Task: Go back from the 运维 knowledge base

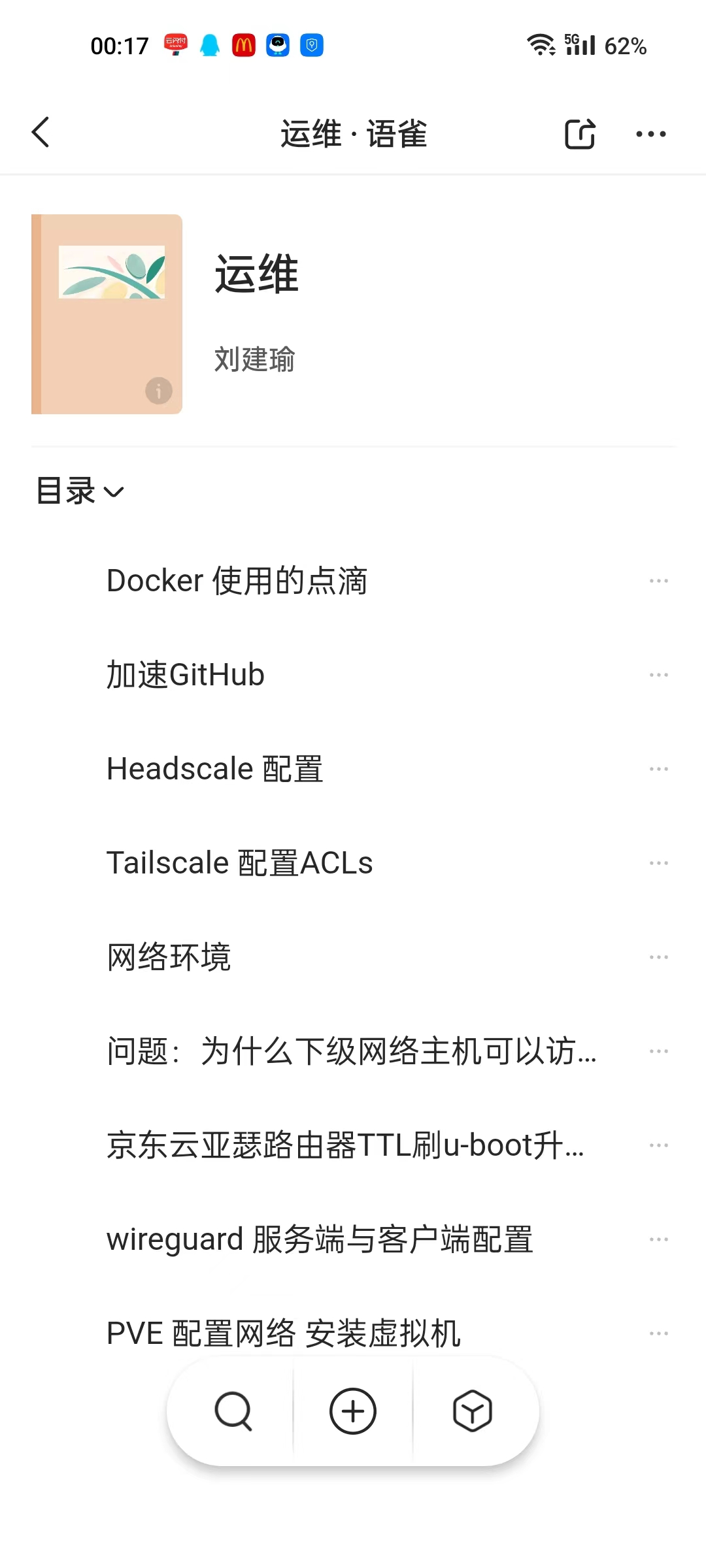Action: 41,133
